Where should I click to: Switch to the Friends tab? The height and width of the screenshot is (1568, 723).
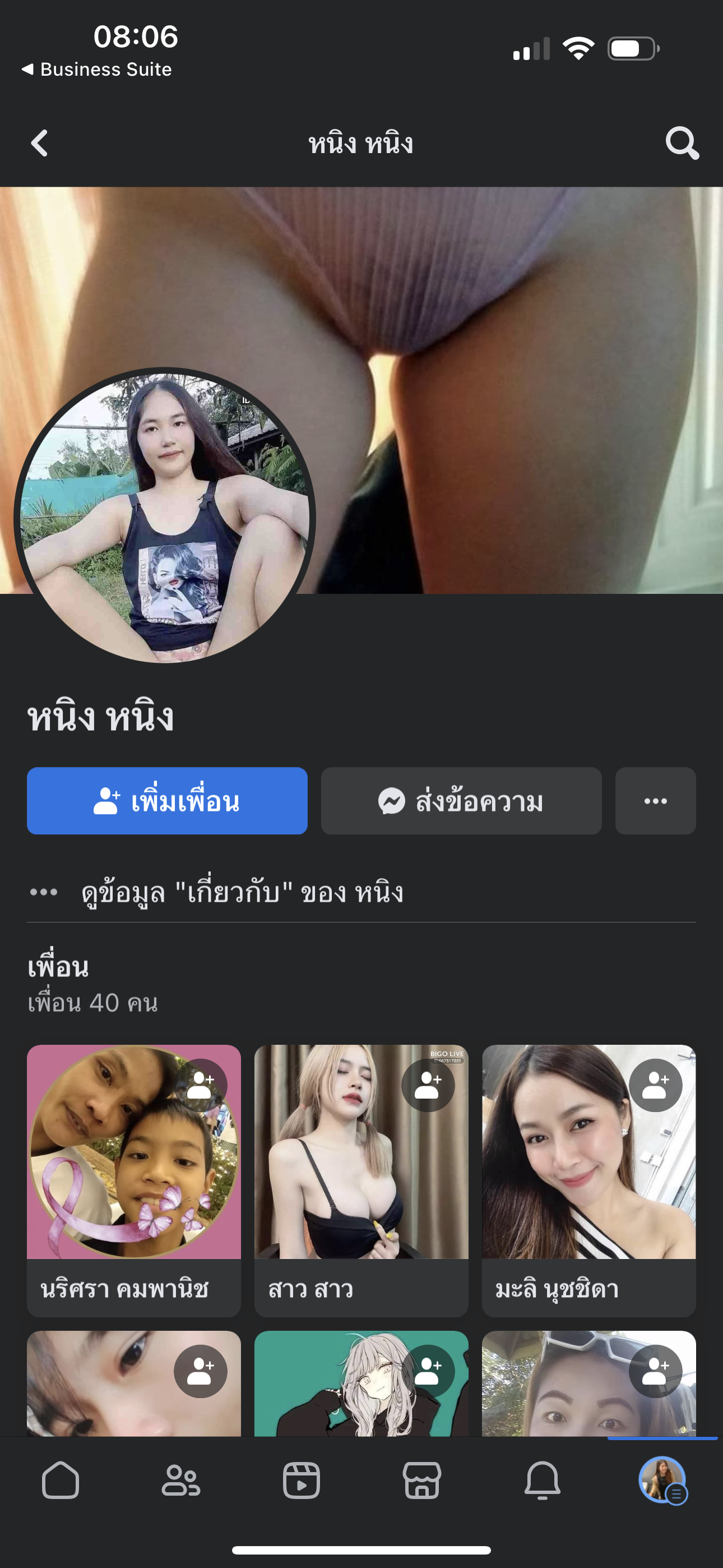(x=180, y=1481)
